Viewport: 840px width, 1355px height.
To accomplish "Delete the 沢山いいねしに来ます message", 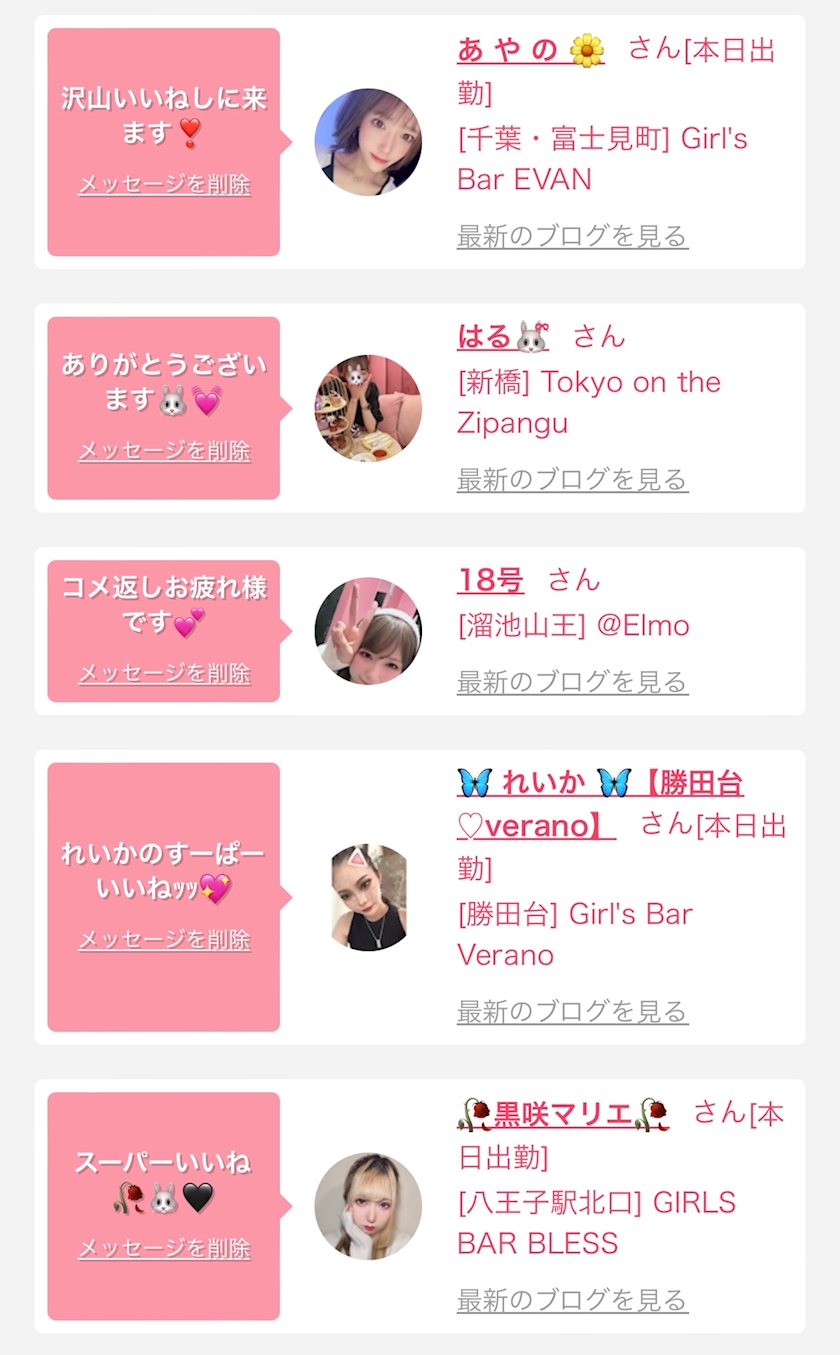I will [x=164, y=185].
